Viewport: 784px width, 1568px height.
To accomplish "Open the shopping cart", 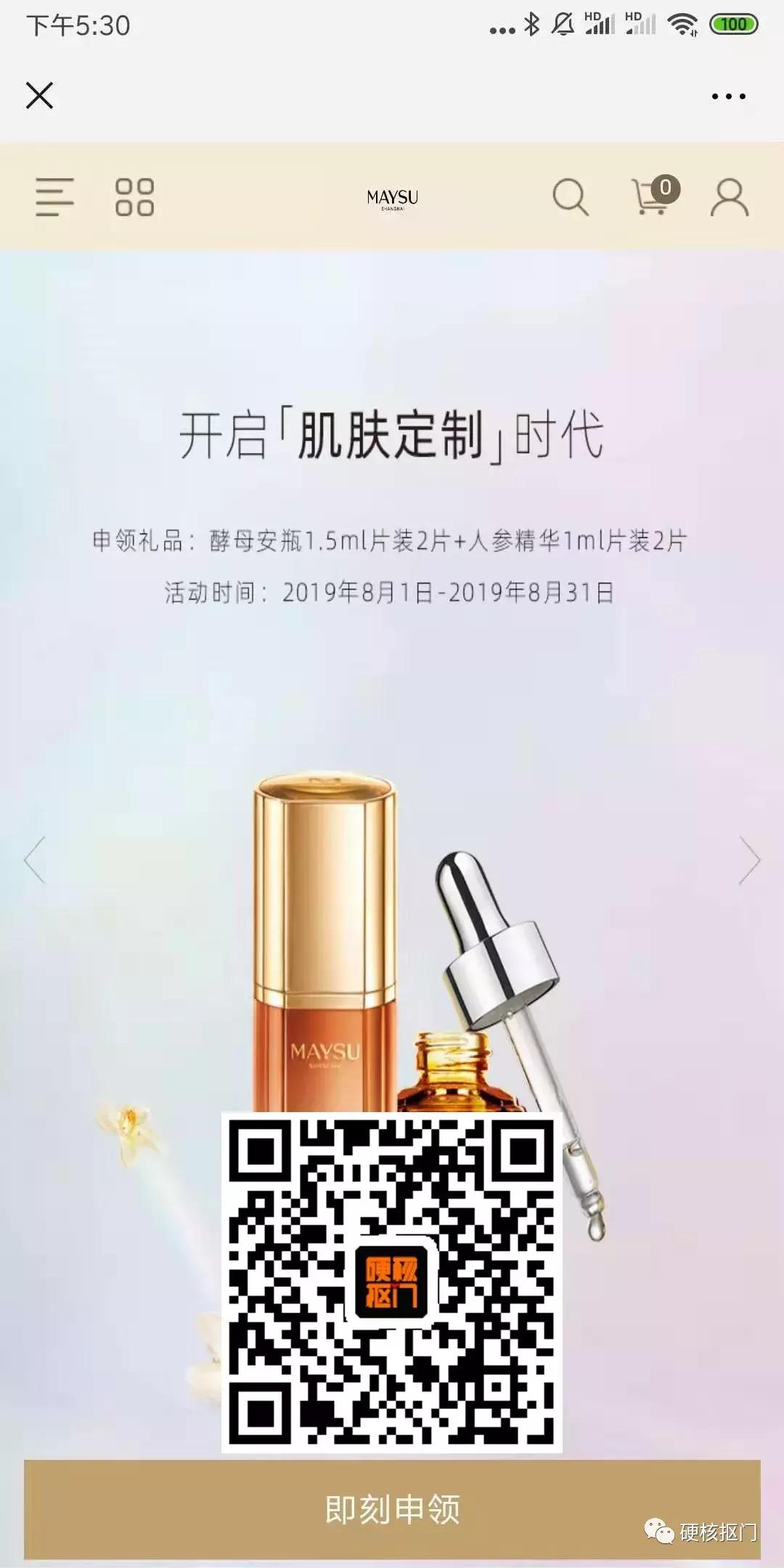I will click(x=653, y=197).
